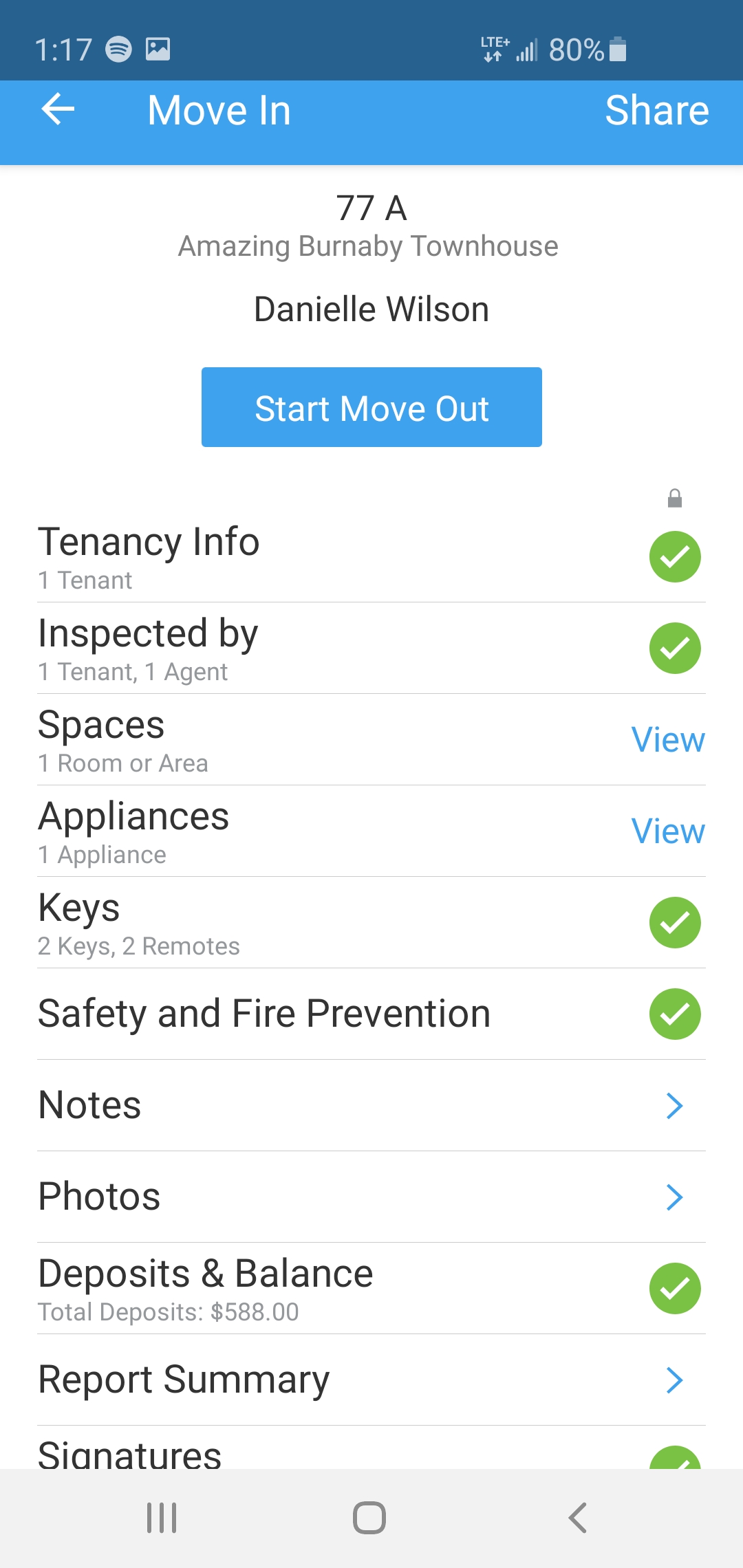
Task: Open Deposits & Balance details
Action: (371, 1289)
